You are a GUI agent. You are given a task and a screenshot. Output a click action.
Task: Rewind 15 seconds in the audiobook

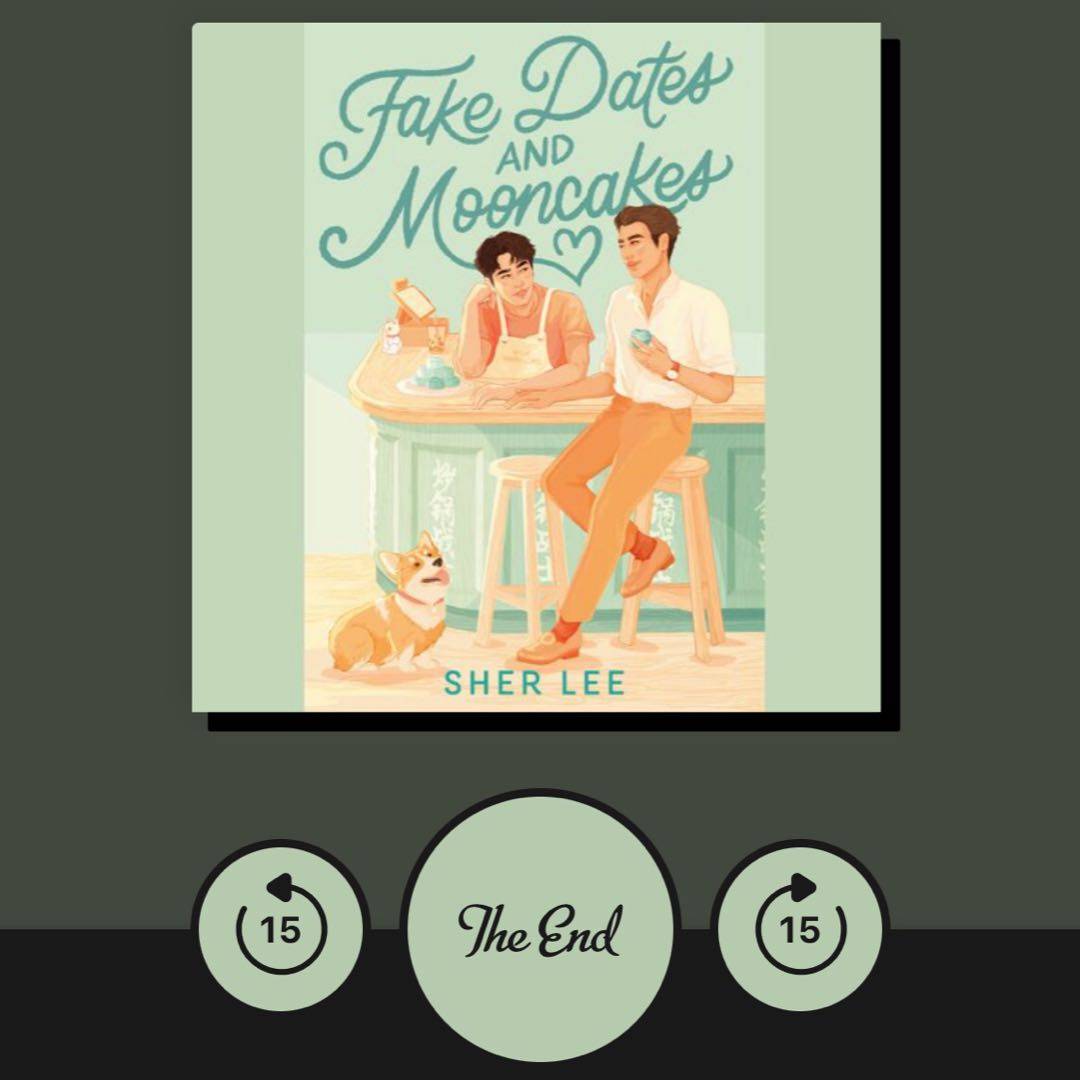tap(281, 928)
